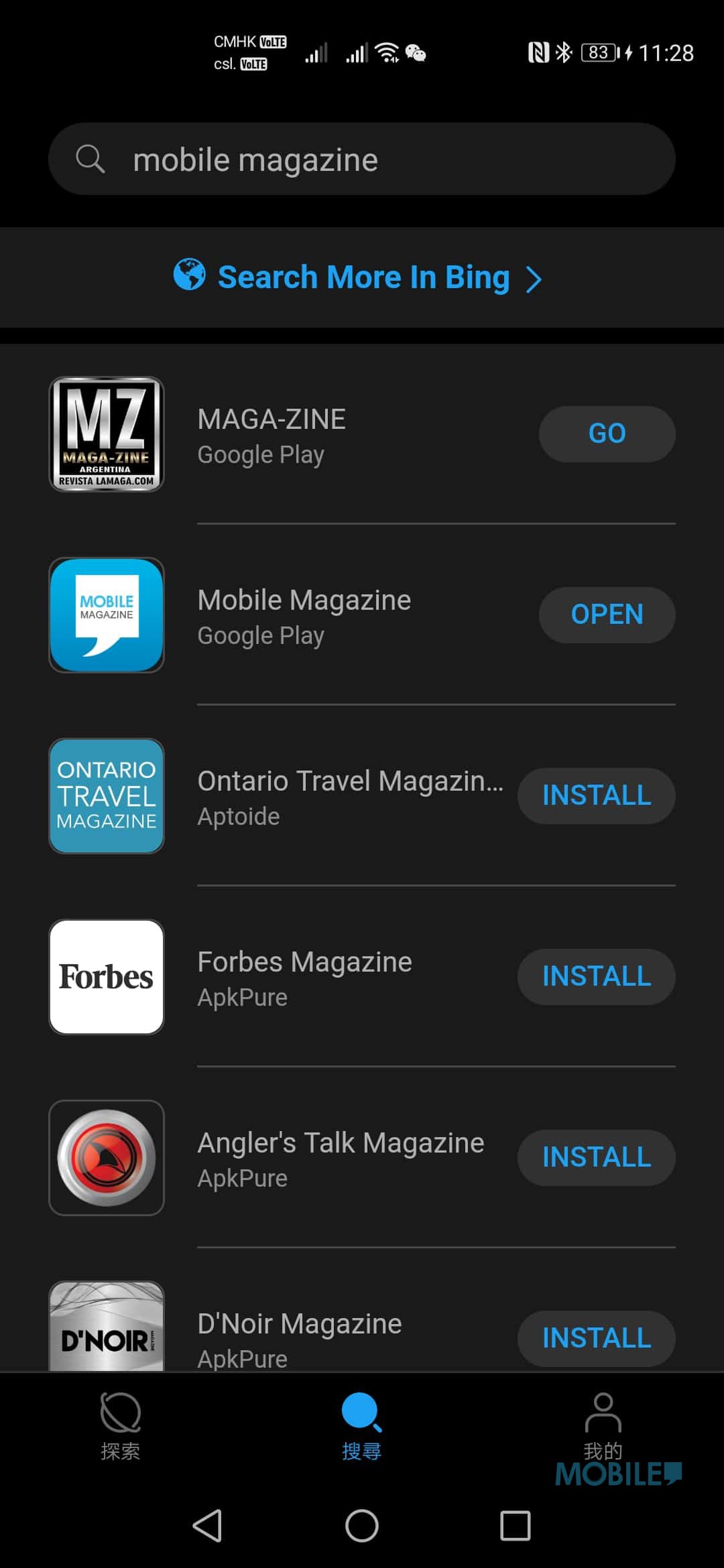Install Angler's Talk Magazine
This screenshot has width=724, height=1568.
point(596,1157)
